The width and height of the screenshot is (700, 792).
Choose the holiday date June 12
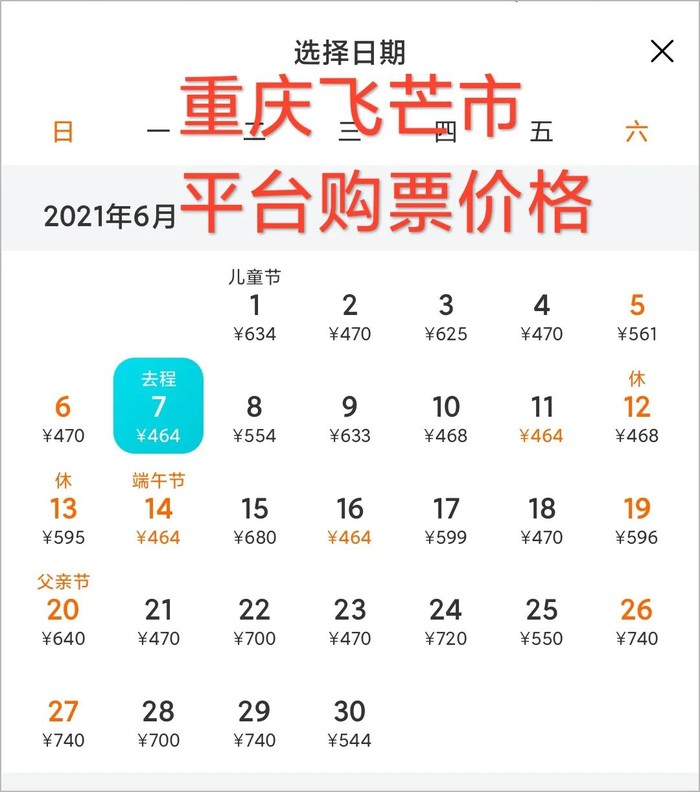coord(637,408)
